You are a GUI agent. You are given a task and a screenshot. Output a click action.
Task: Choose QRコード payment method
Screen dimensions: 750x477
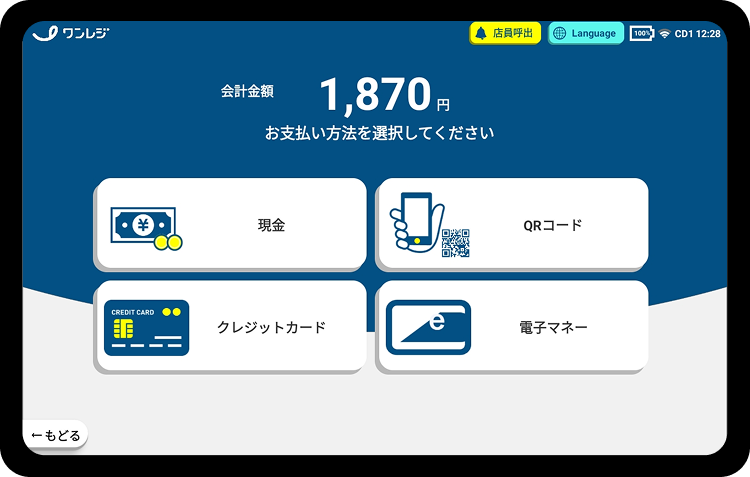coord(511,225)
